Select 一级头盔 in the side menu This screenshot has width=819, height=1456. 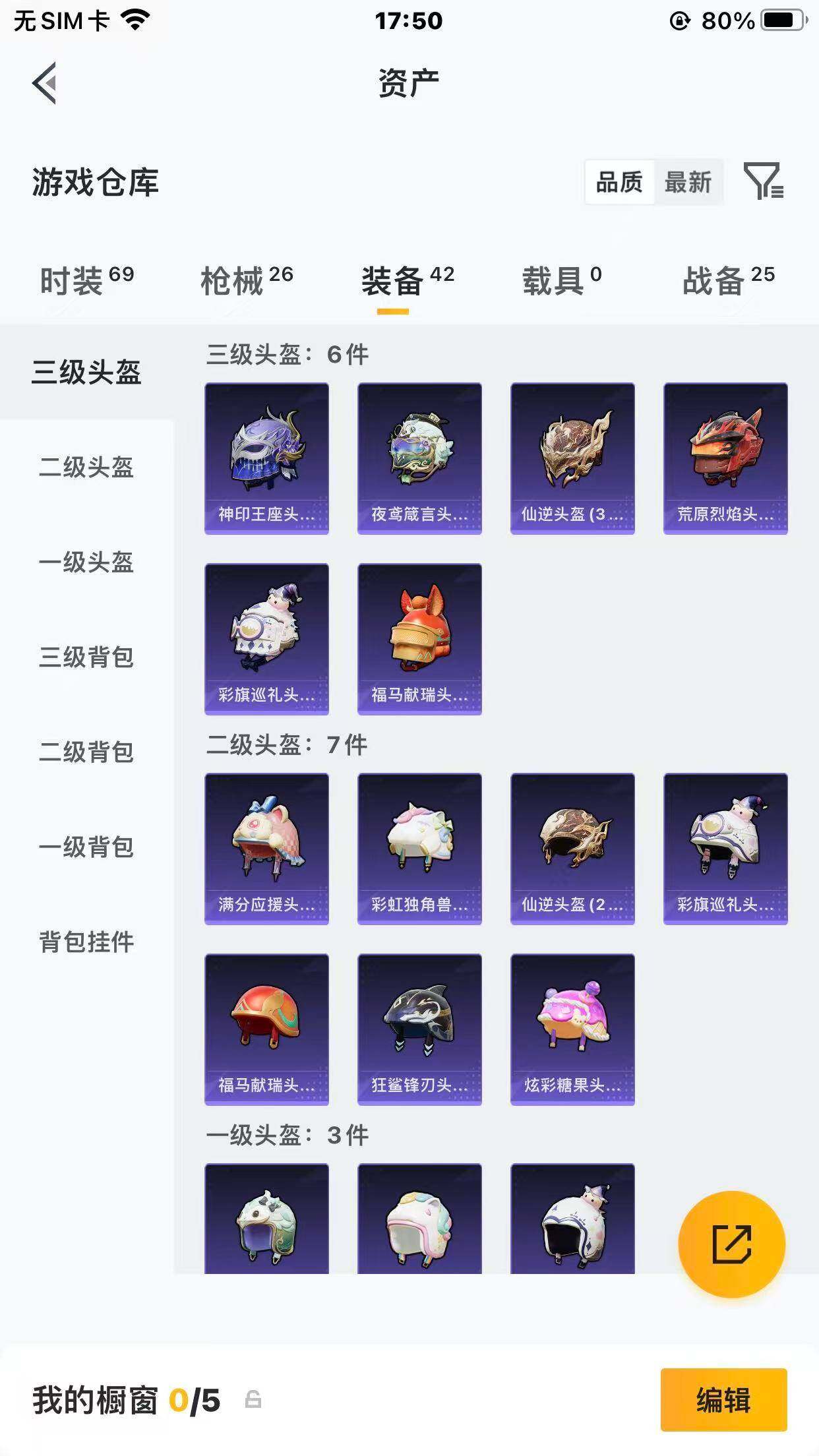pos(86,562)
